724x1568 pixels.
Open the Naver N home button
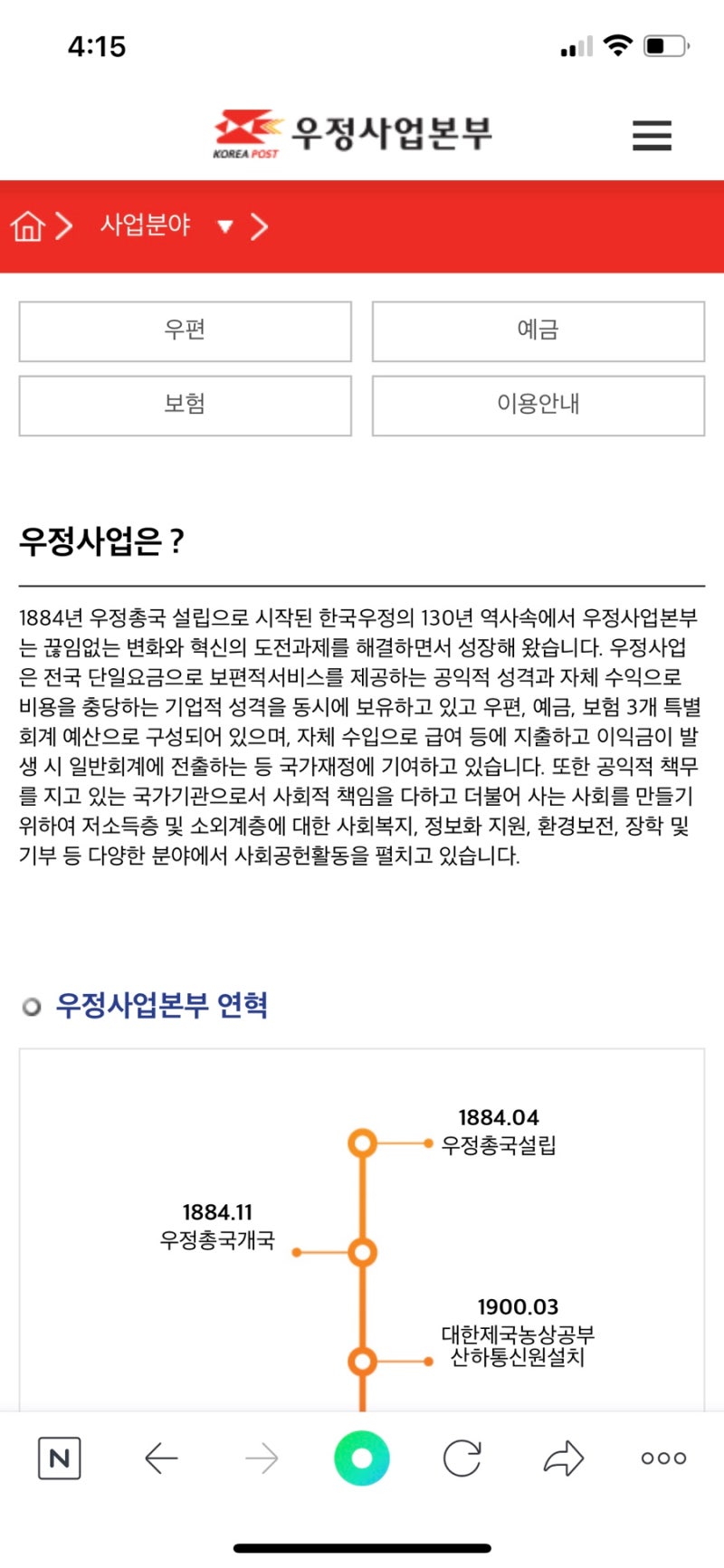pyautogui.click(x=60, y=1458)
